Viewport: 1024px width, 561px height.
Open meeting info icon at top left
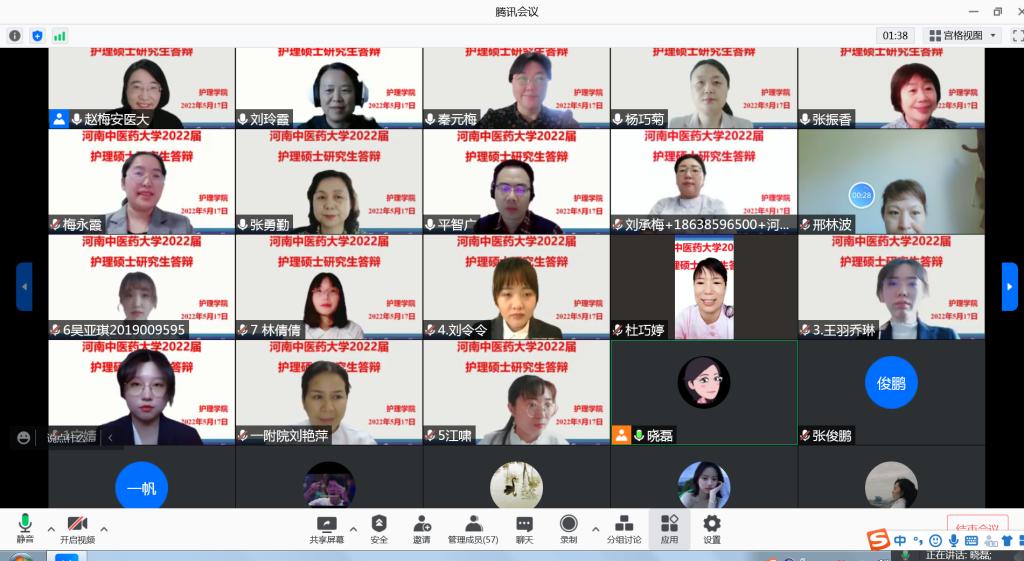pos(15,35)
